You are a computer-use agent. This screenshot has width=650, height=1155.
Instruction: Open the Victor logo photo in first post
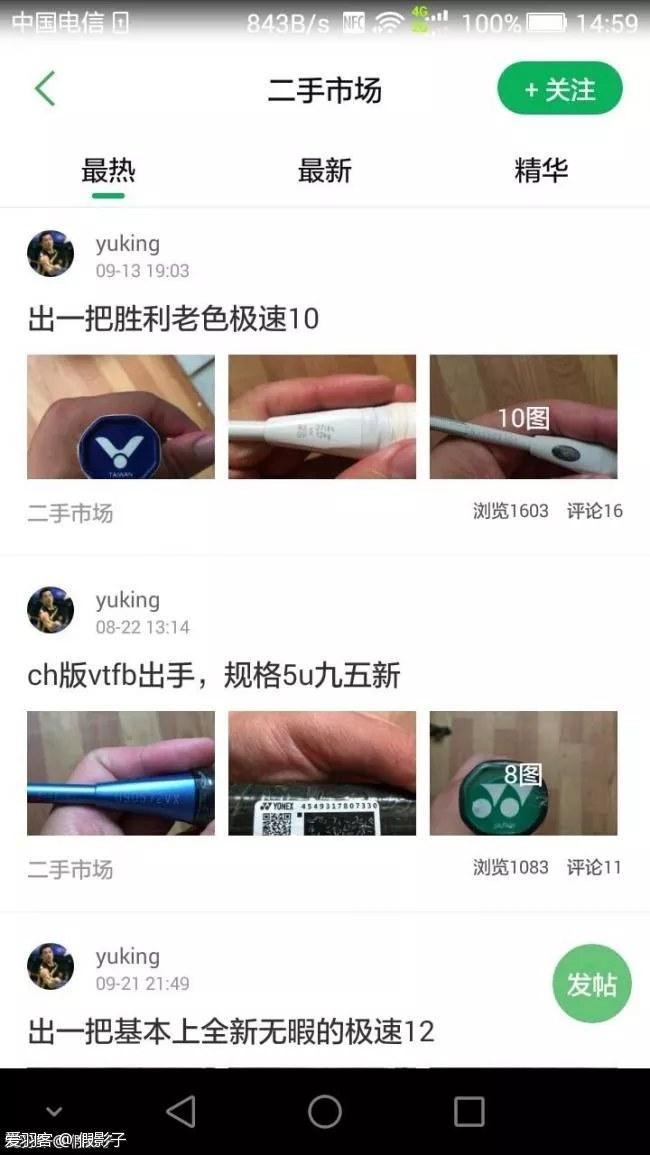[121, 417]
